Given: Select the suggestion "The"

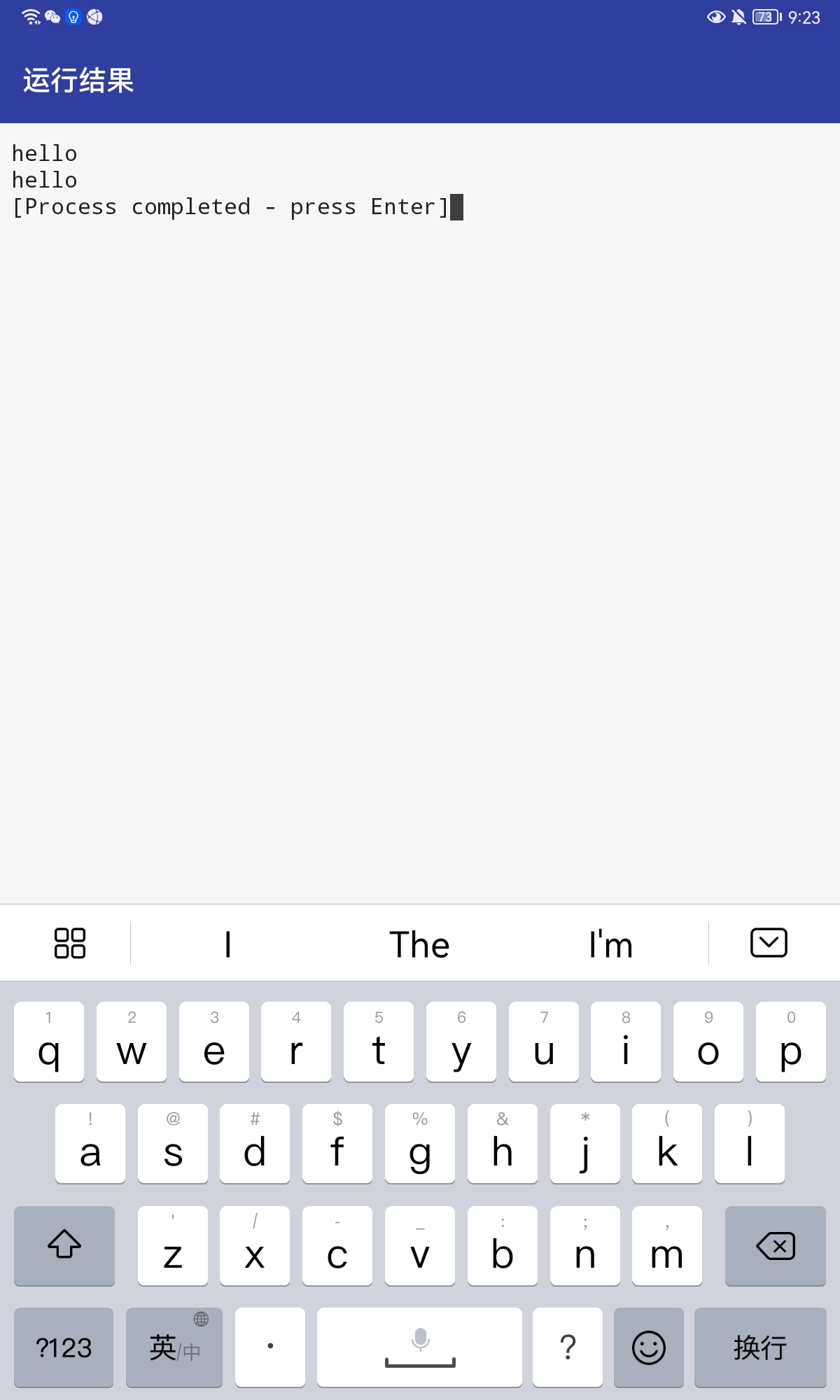Looking at the screenshot, I should tap(419, 944).
